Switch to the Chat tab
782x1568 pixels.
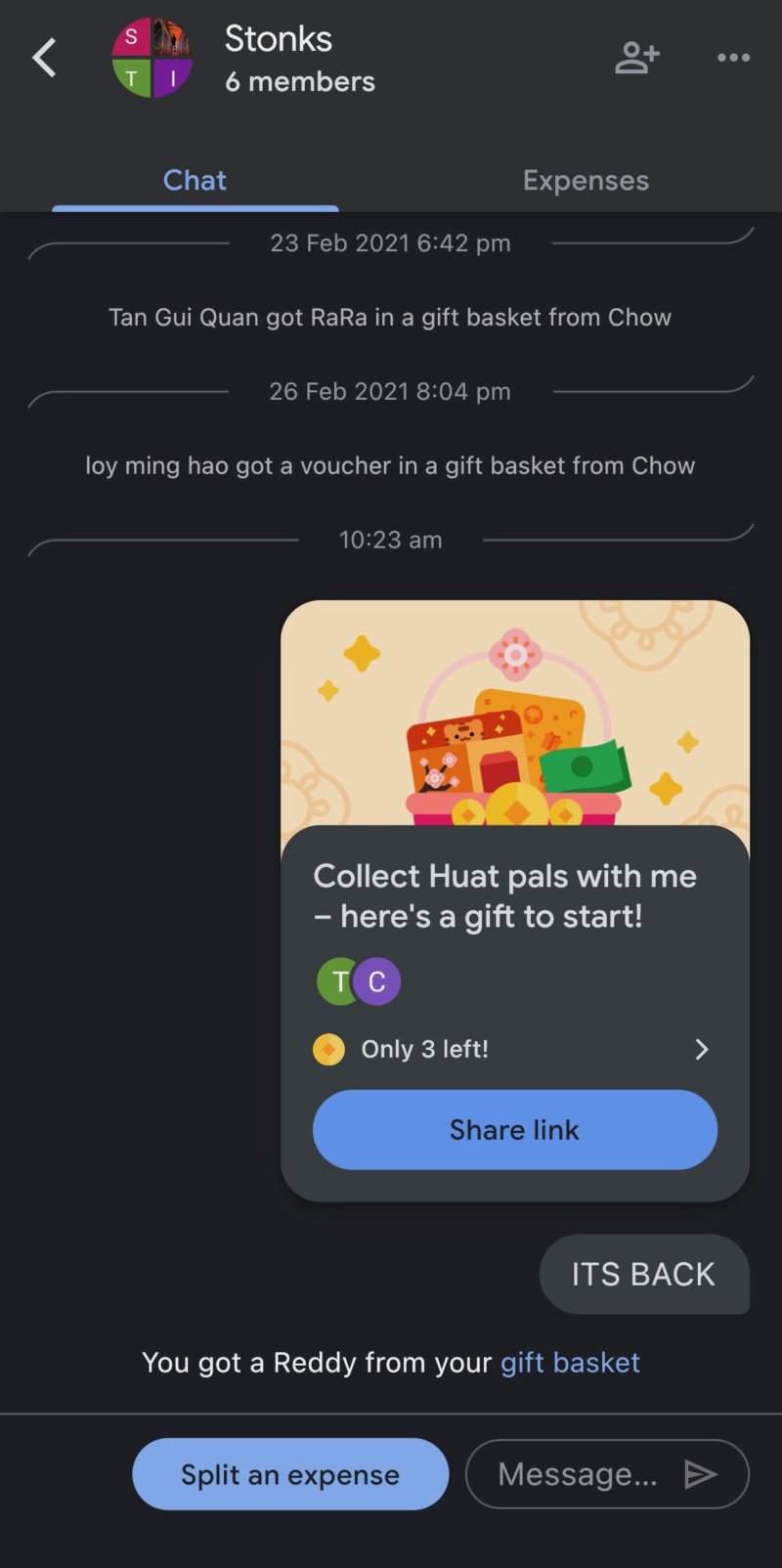tap(195, 180)
